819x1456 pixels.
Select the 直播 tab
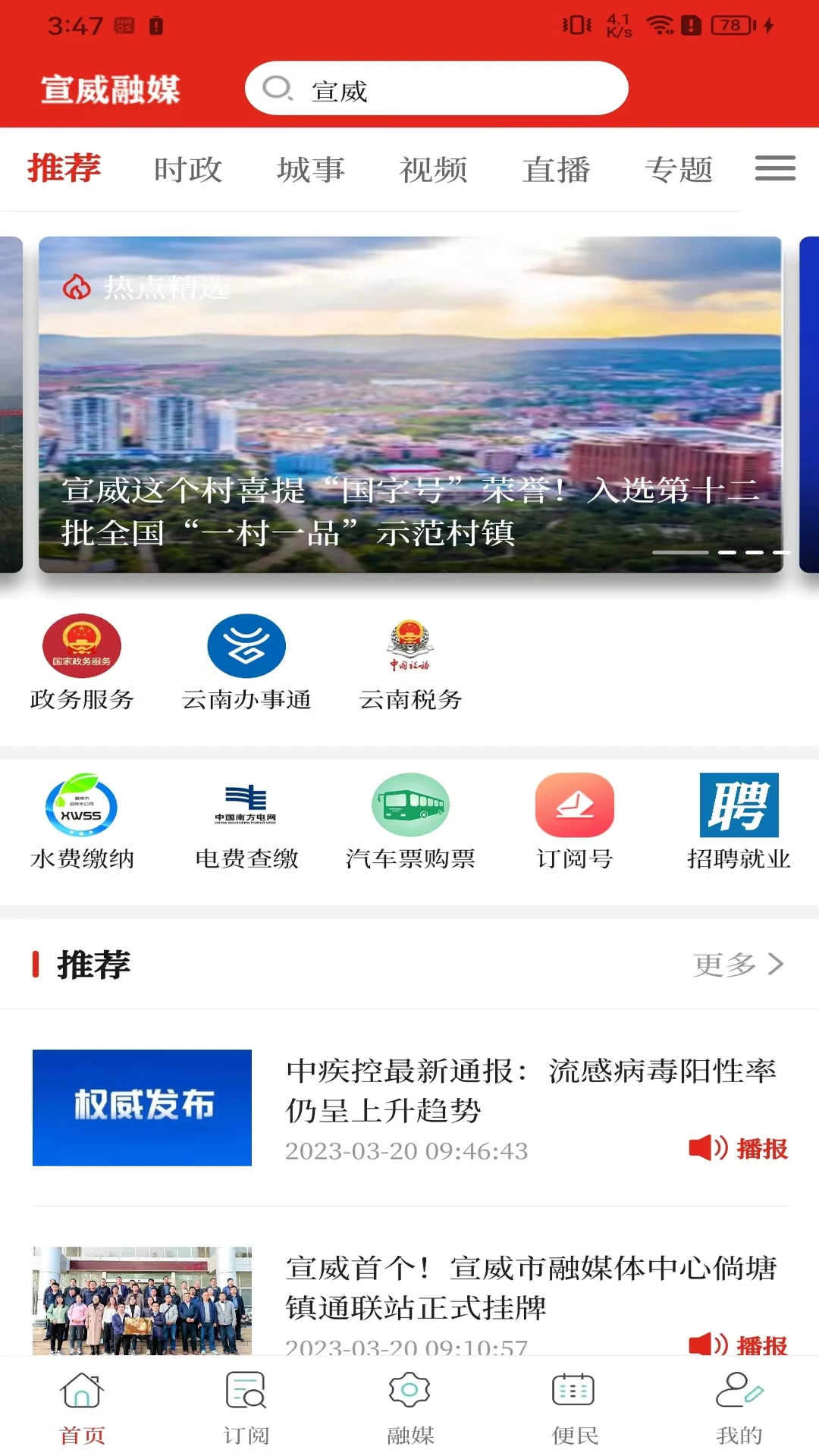point(557,169)
